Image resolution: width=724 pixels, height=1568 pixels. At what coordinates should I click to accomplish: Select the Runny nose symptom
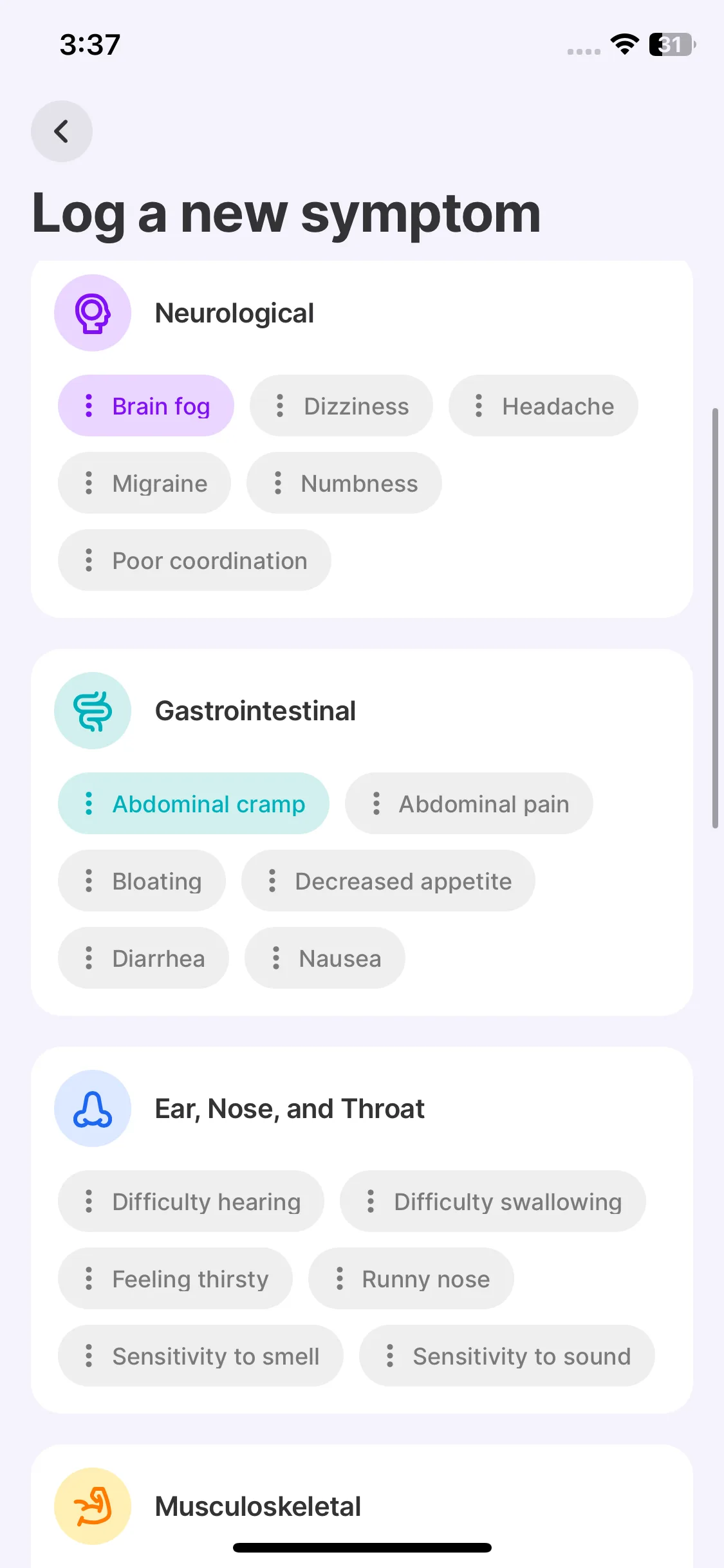pyautogui.click(x=411, y=1279)
